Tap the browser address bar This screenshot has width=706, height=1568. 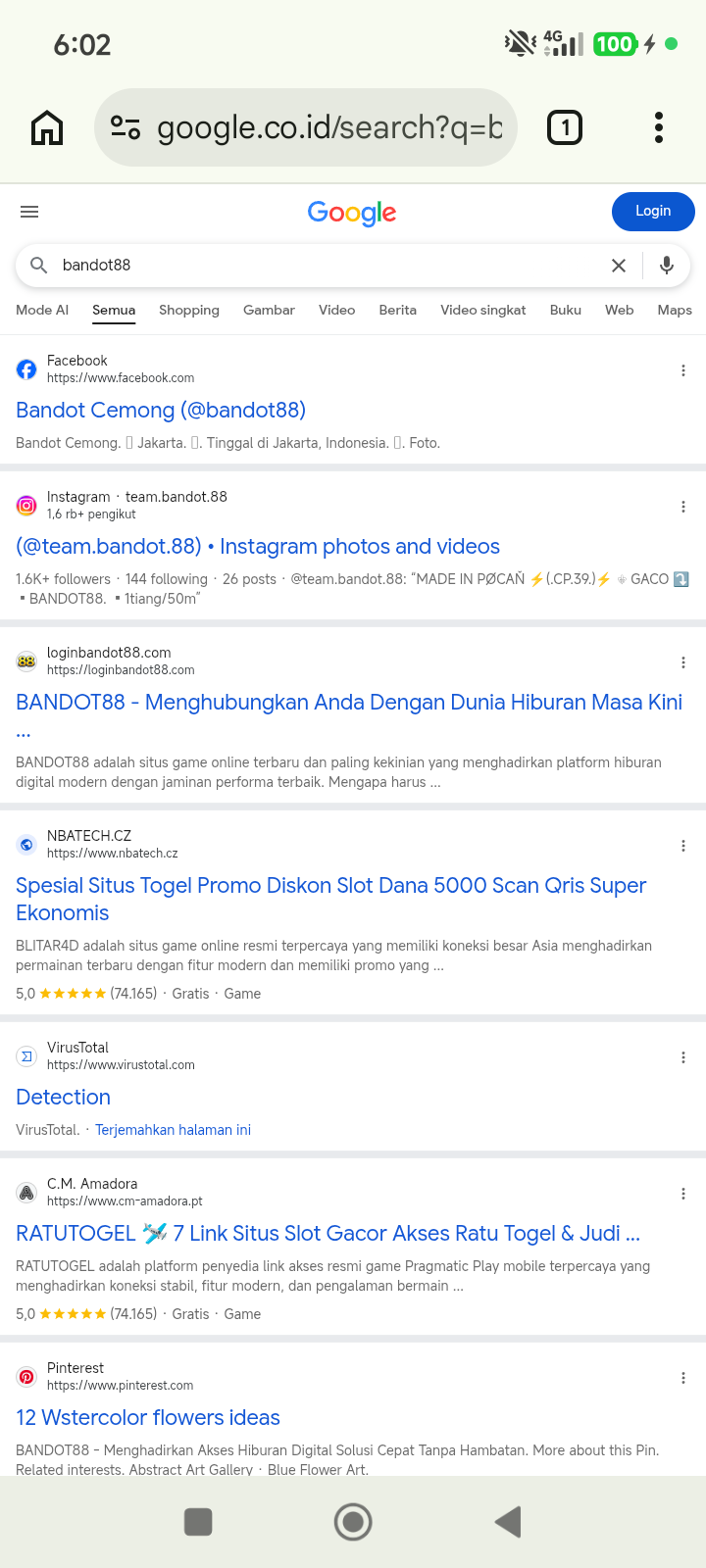pyautogui.click(x=306, y=127)
